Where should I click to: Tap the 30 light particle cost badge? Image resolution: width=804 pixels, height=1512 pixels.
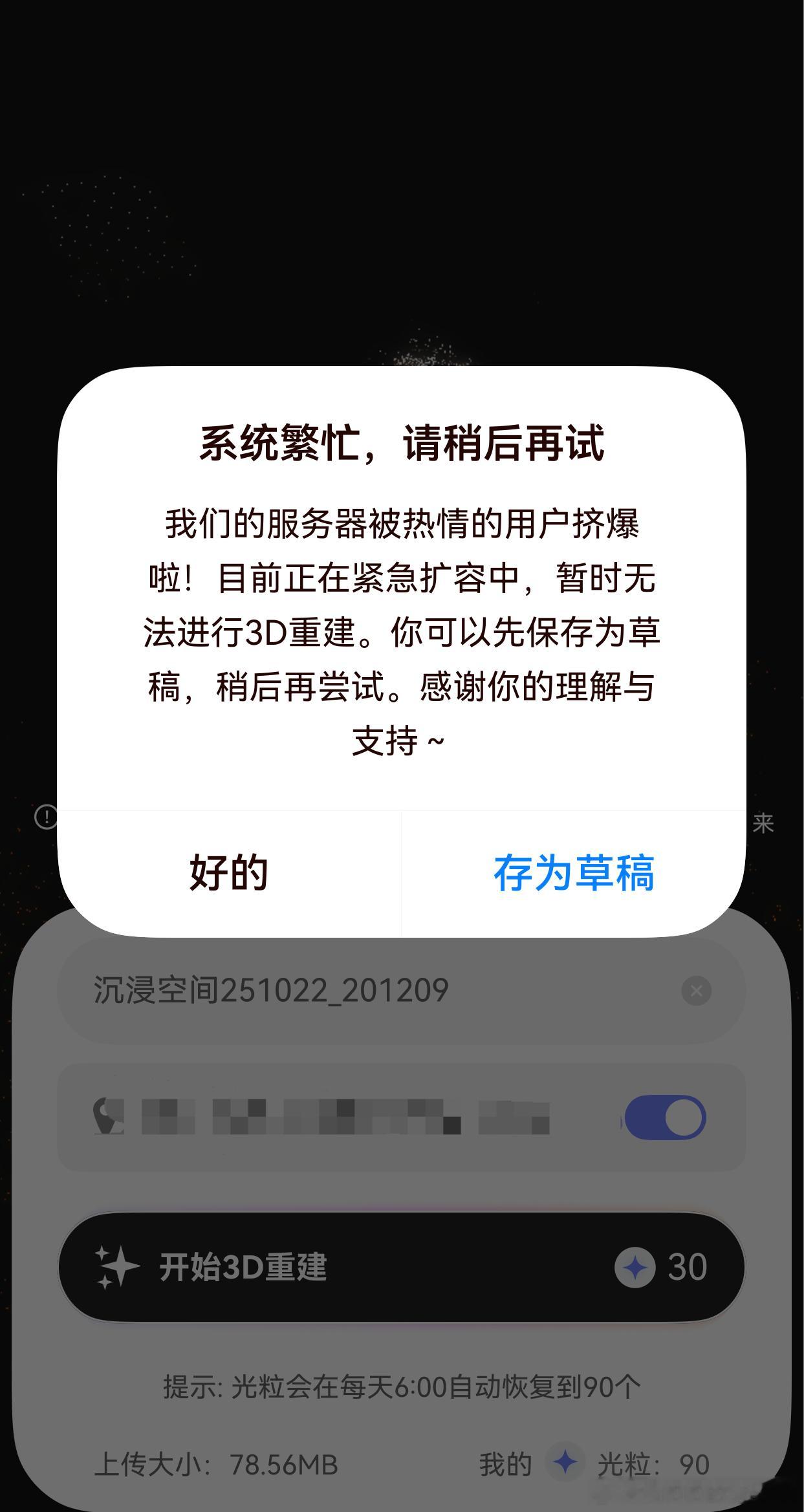[660, 1266]
